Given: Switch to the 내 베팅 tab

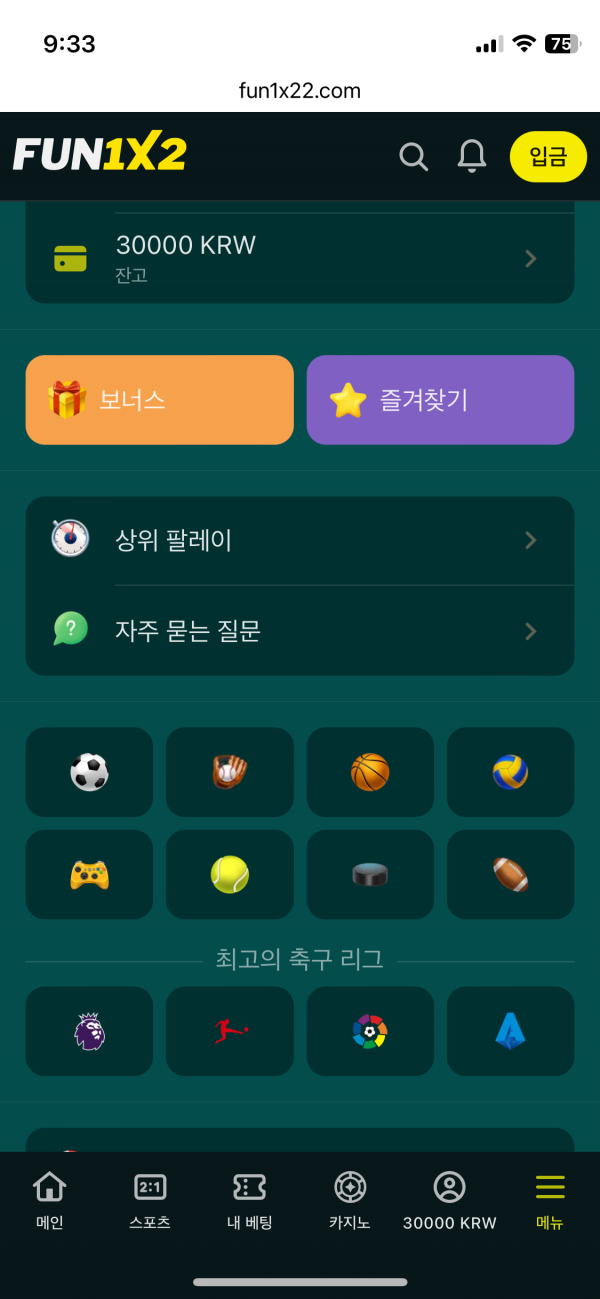Looking at the screenshot, I should [x=249, y=1200].
